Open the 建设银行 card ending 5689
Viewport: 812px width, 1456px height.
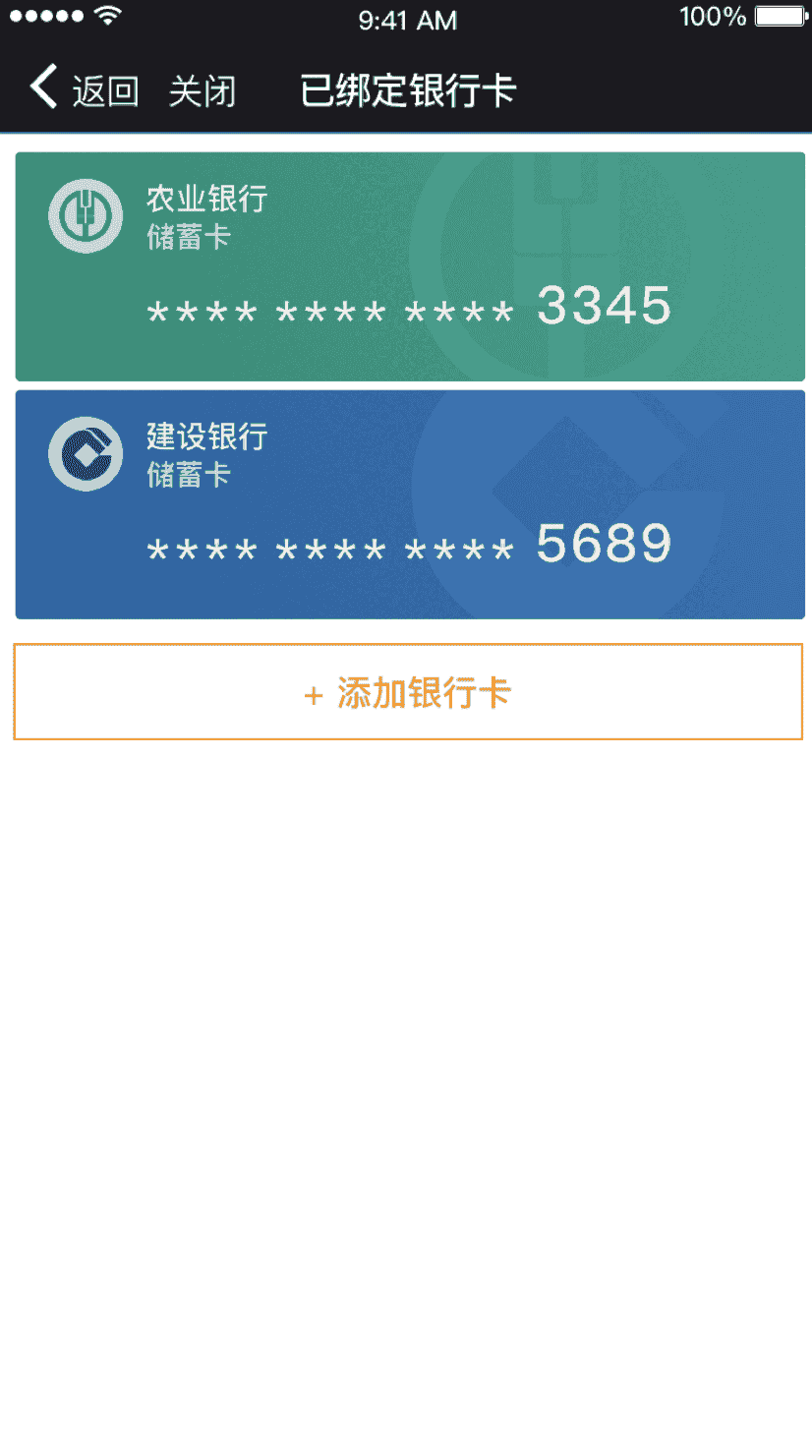point(410,504)
